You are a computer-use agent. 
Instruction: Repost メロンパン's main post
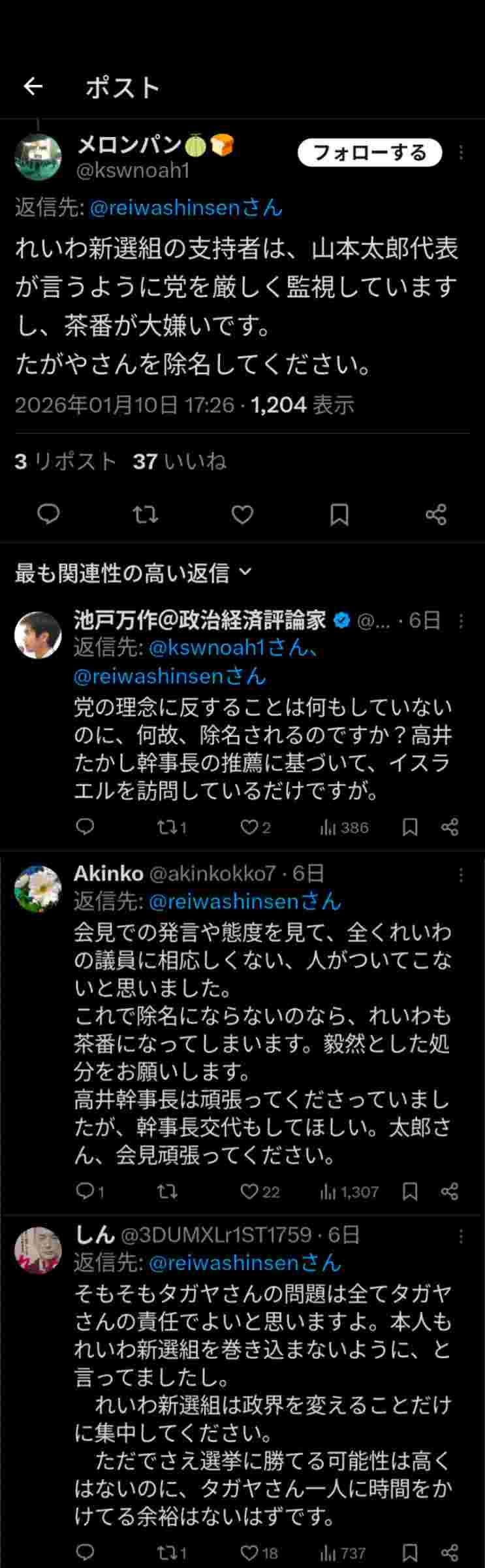point(145,515)
